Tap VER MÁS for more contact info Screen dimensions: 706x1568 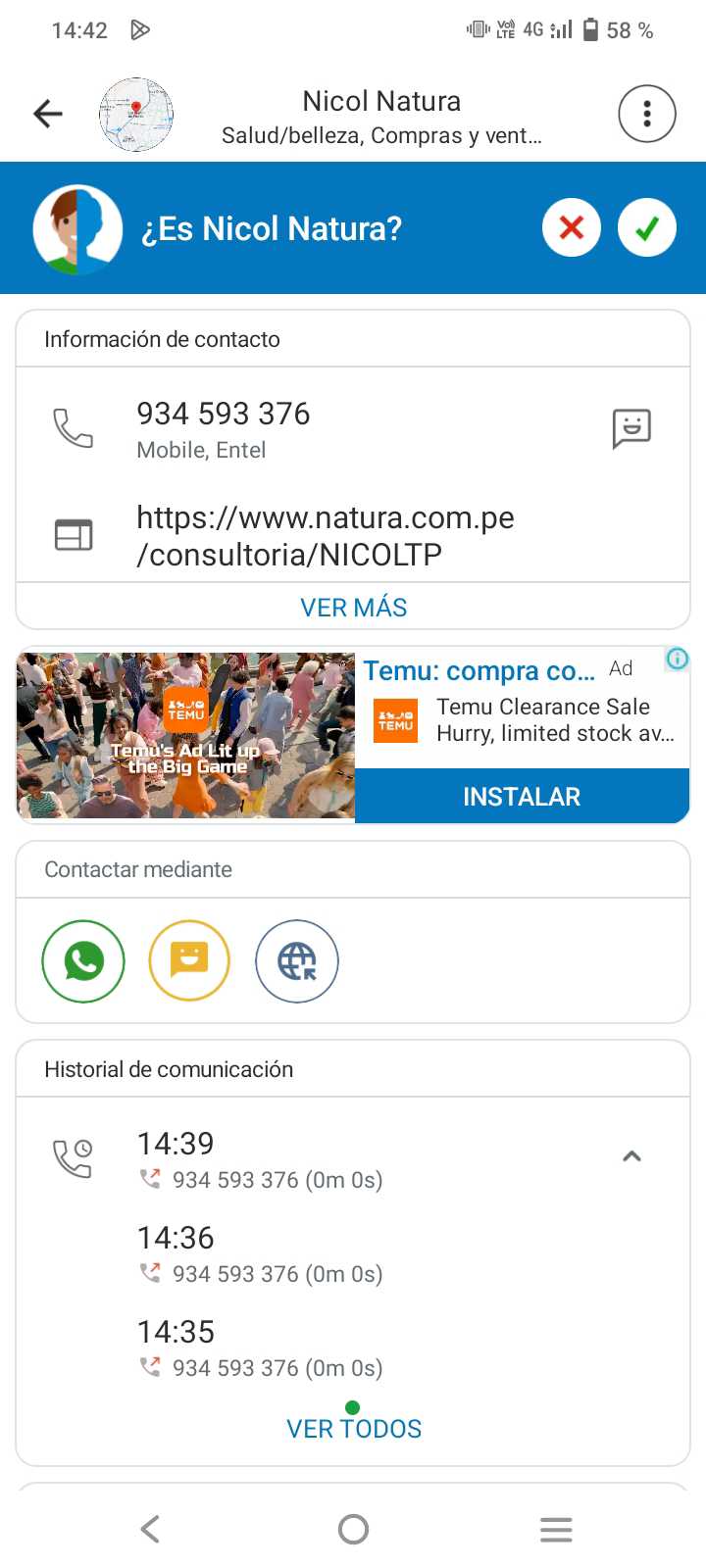click(x=353, y=608)
